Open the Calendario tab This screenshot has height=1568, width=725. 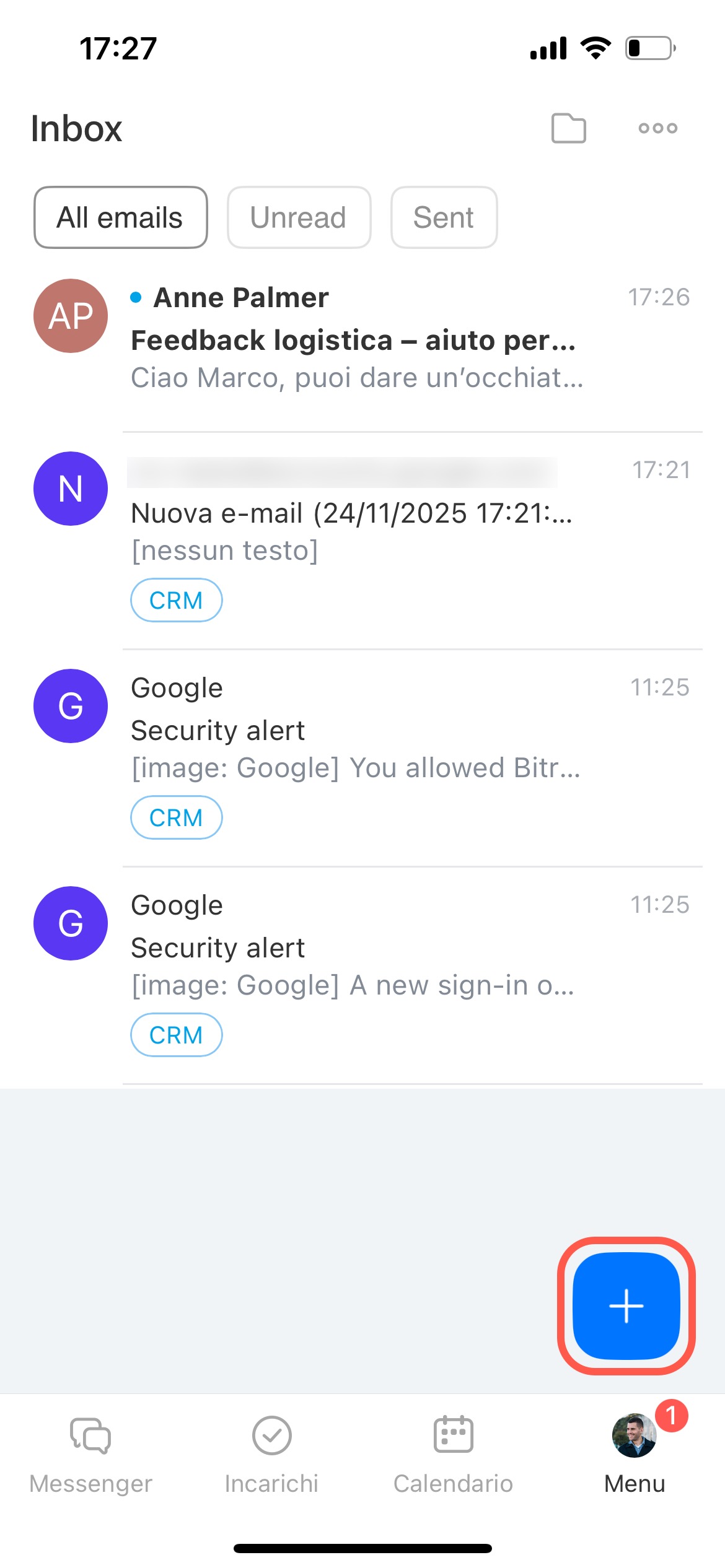[453, 1453]
